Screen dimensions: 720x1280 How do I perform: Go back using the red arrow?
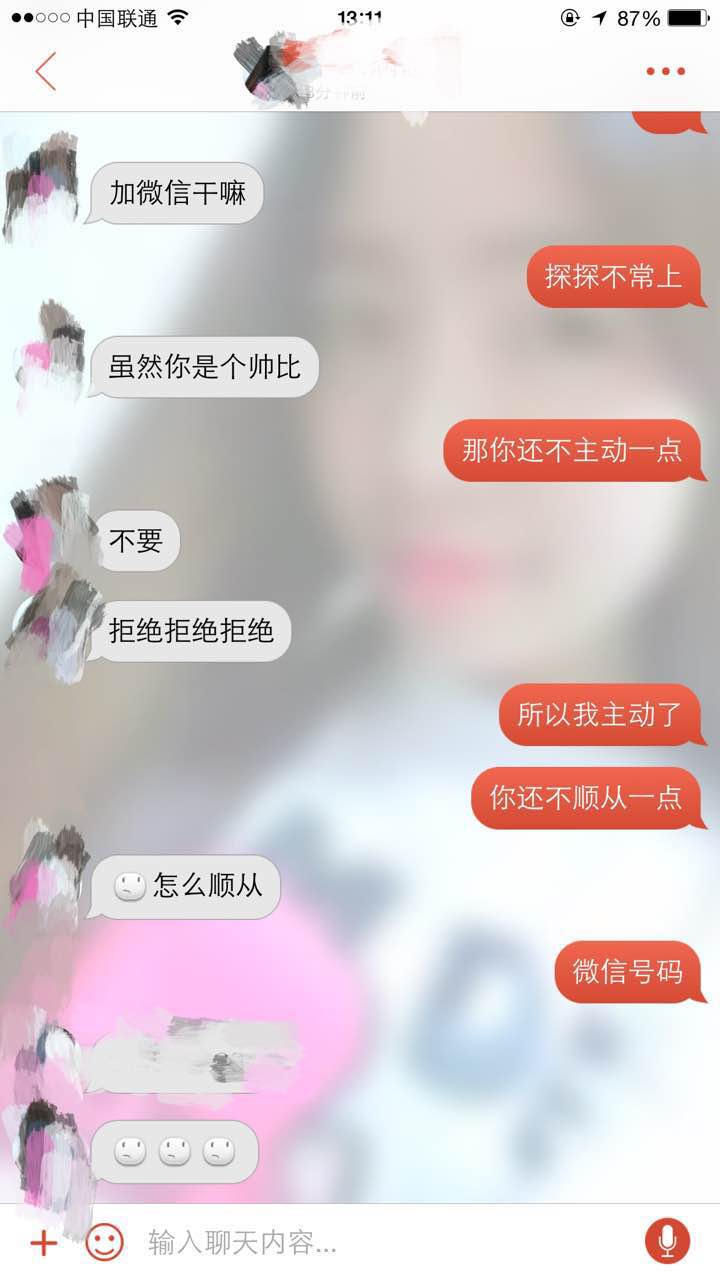[x=45, y=71]
